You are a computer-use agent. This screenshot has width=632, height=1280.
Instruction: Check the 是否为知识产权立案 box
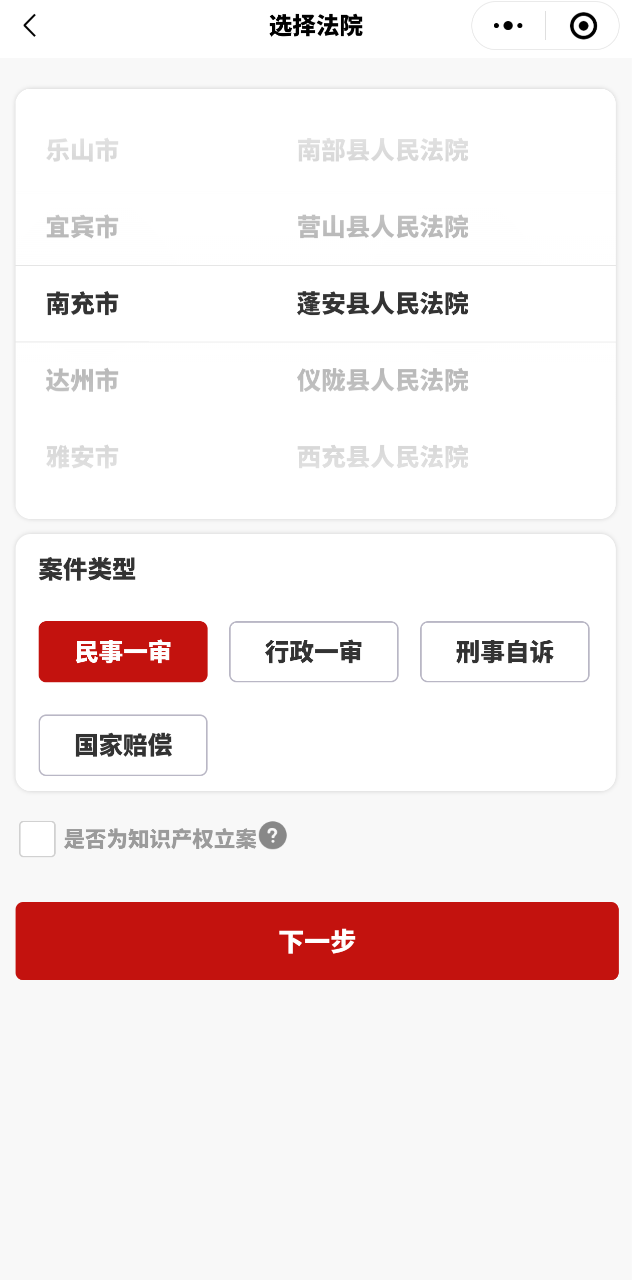38,839
